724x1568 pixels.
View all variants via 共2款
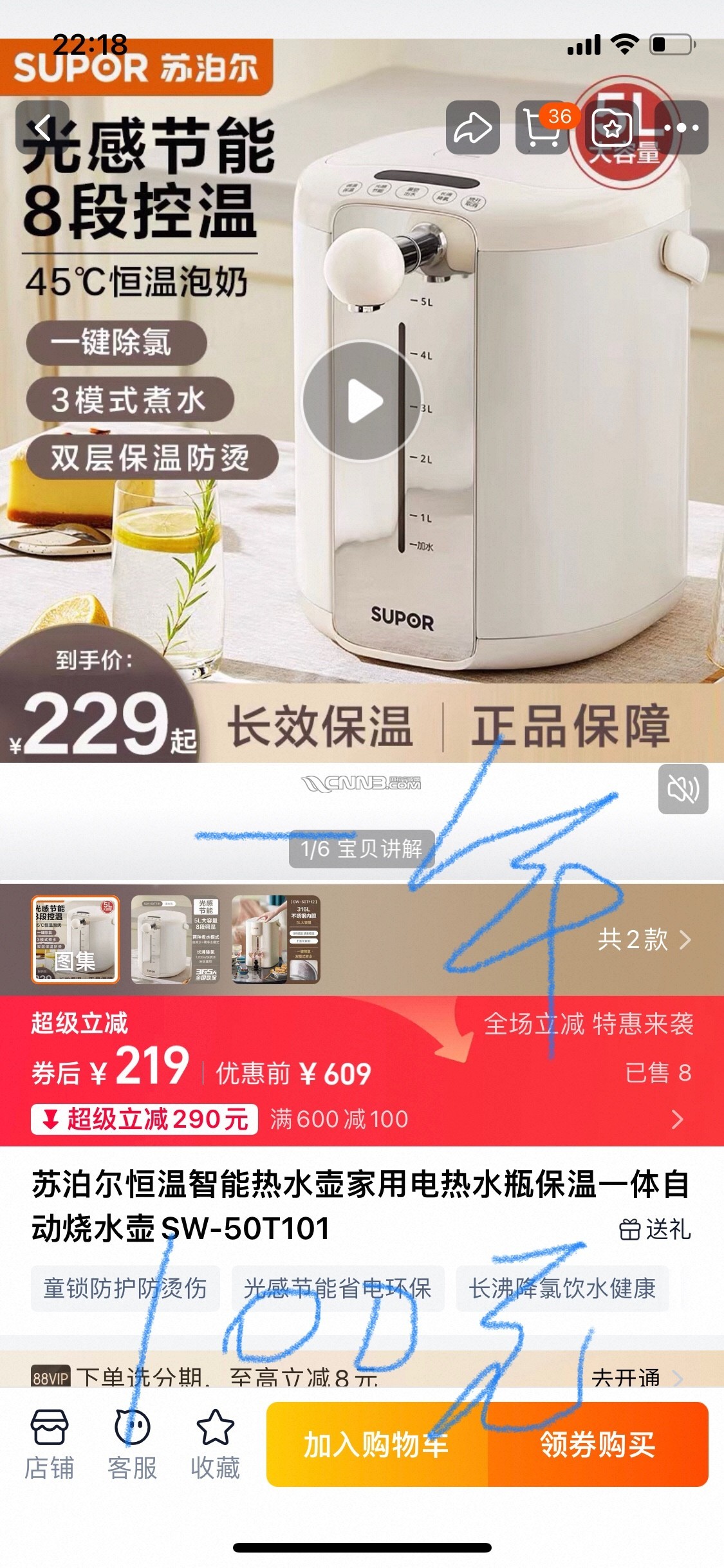[x=644, y=940]
